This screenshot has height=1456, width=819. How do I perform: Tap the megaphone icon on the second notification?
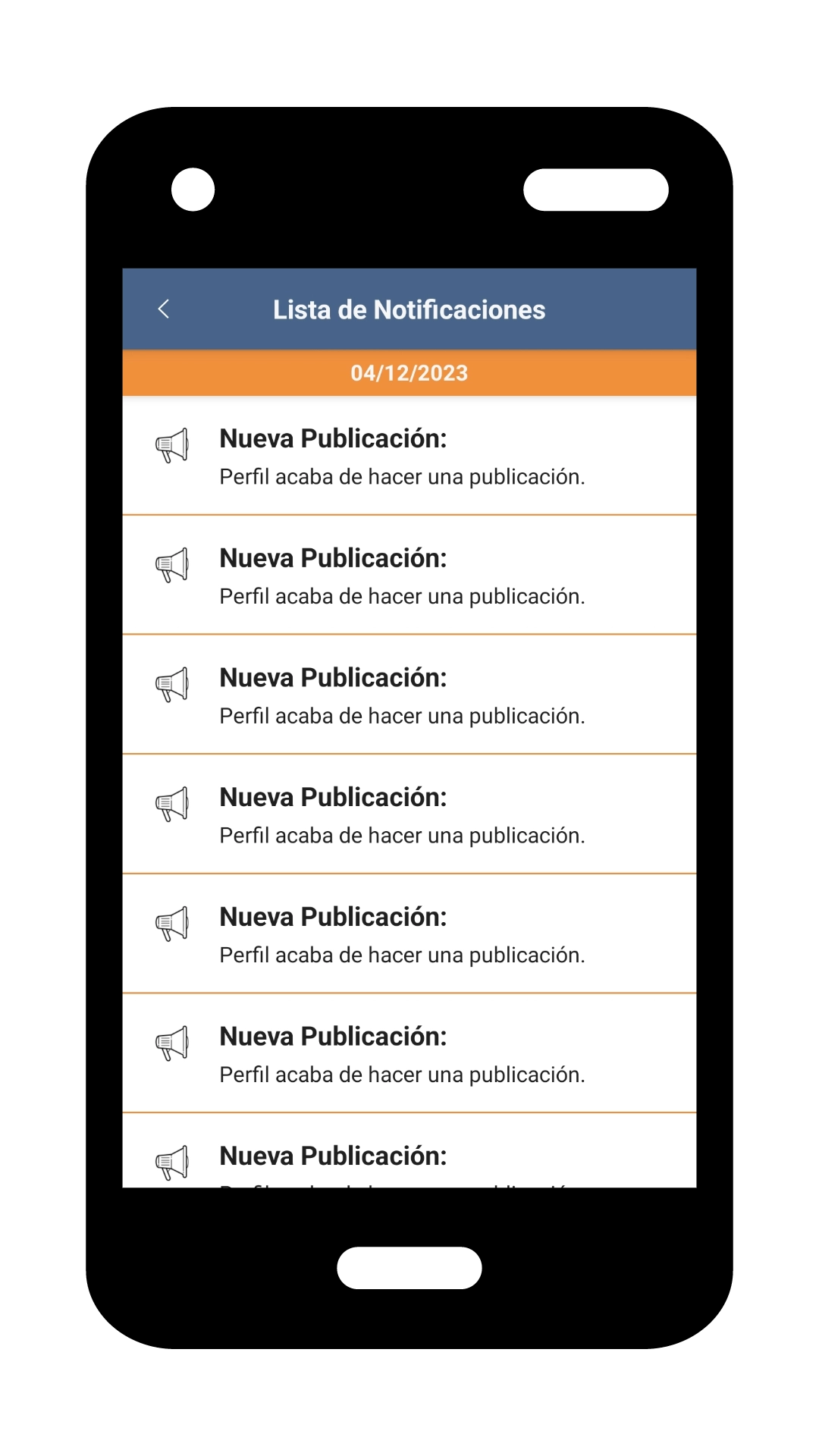click(x=170, y=565)
